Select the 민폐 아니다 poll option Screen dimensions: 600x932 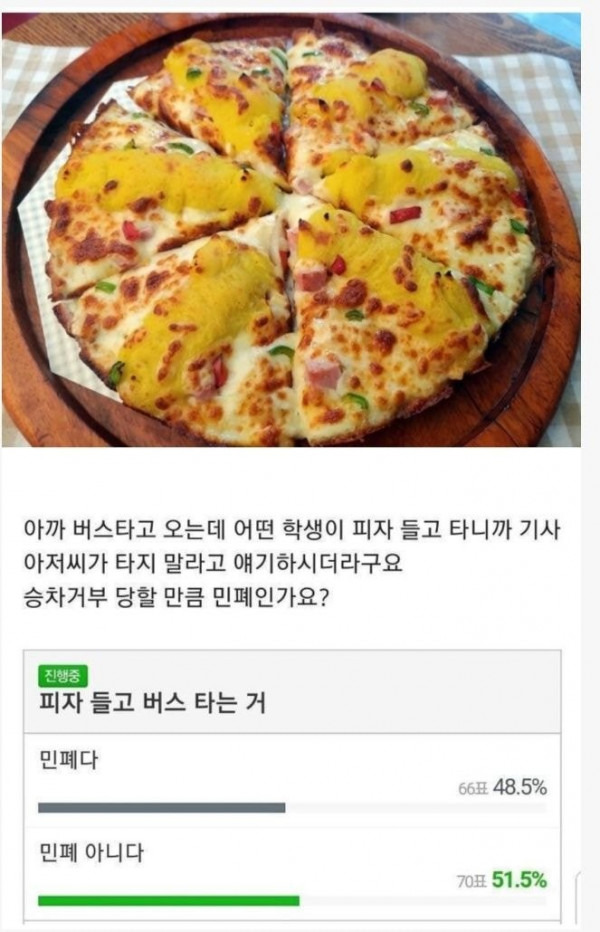point(88,853)
